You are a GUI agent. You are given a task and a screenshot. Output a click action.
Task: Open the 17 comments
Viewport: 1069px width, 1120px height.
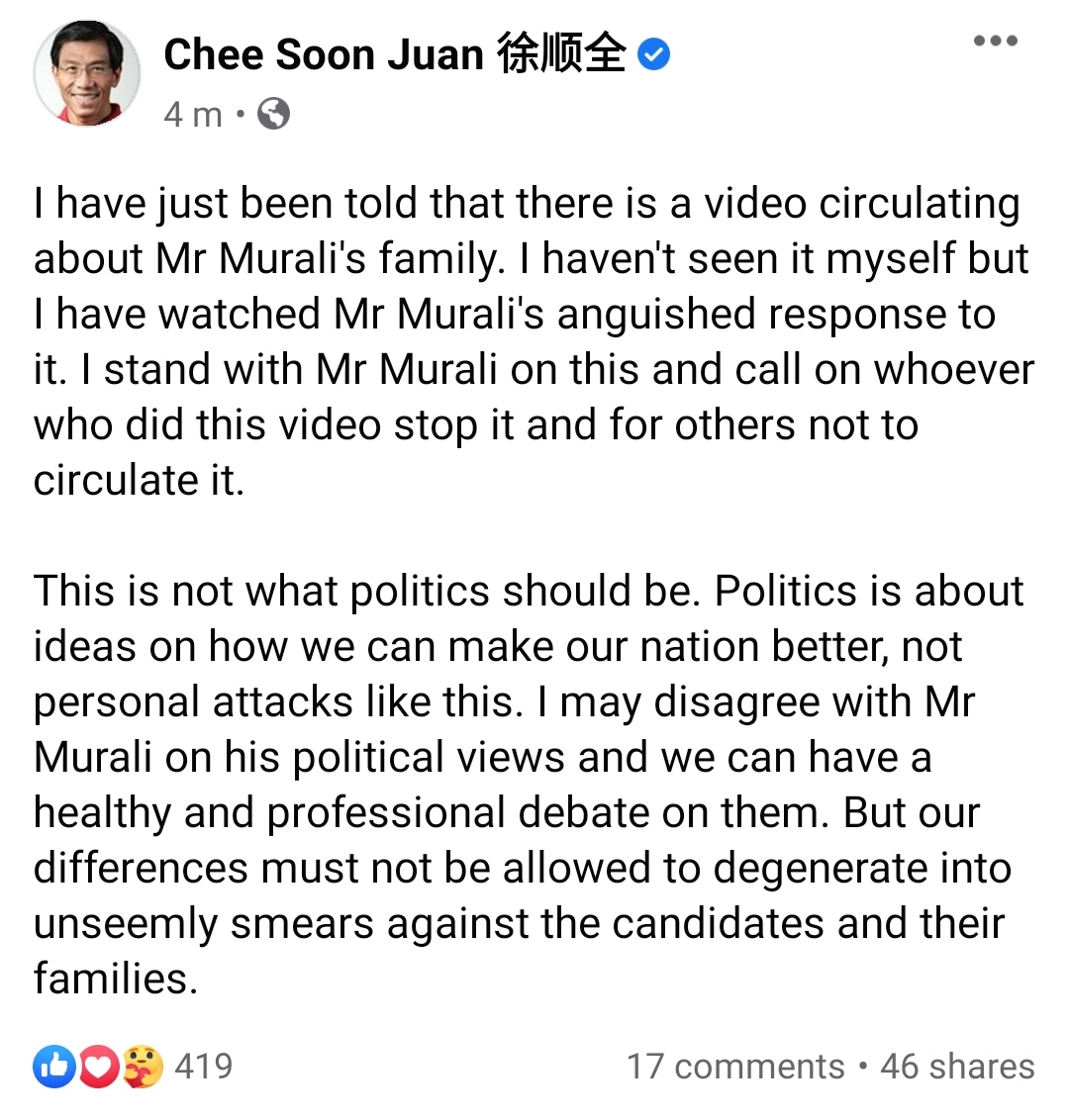[735, 1067]
